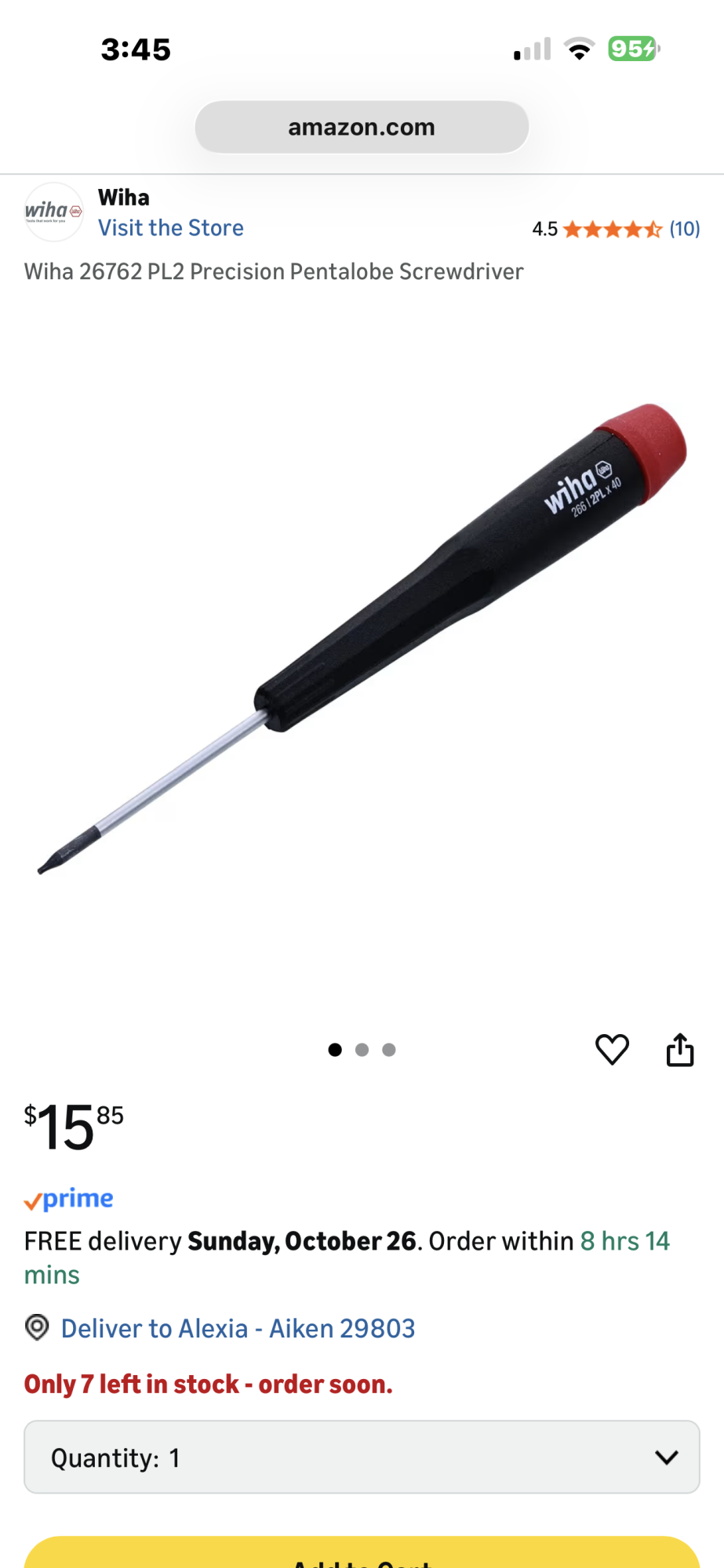Change delivery address for Alexia
The height and width of the screenshot is (1568, 724).
(238, 1329)
